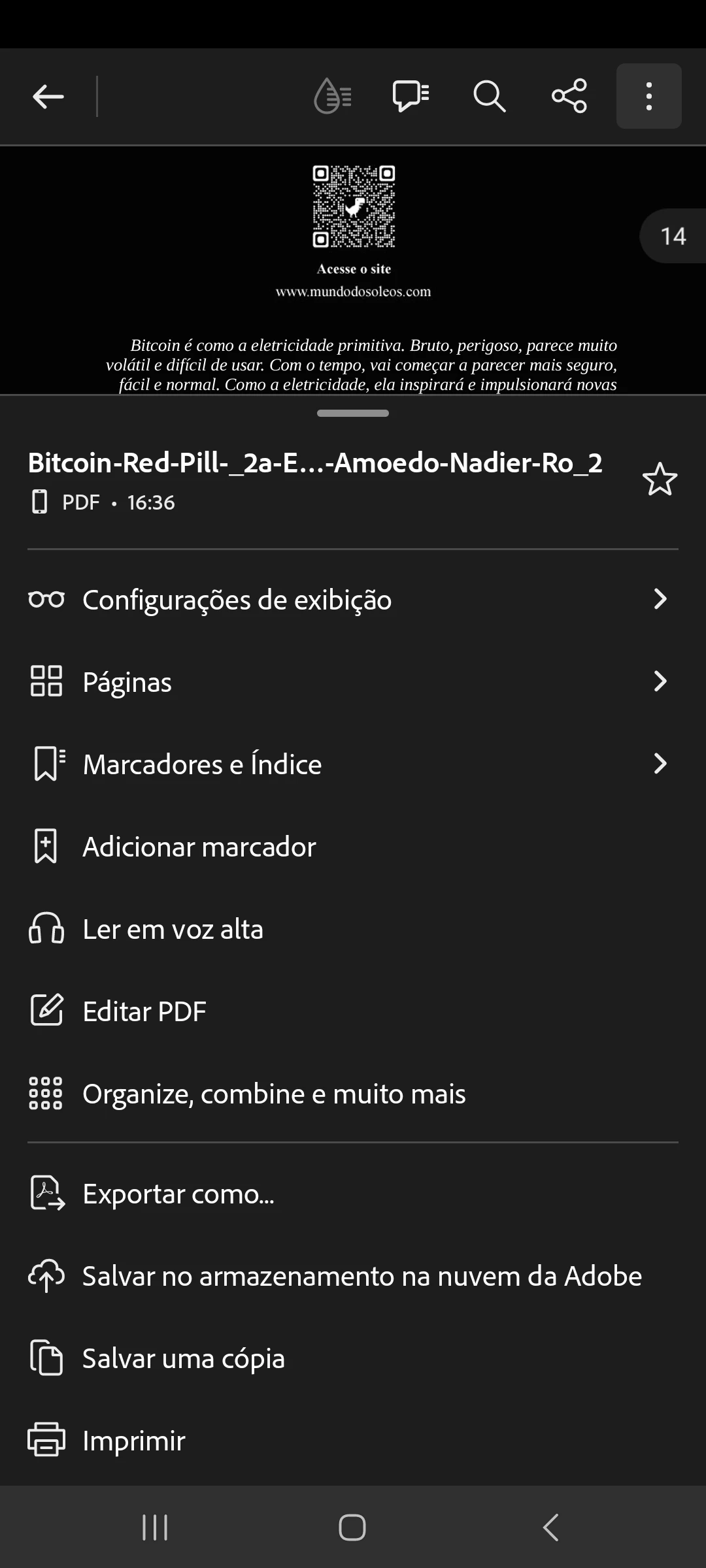Search the document with the magnifier icon

pos(489,97)
